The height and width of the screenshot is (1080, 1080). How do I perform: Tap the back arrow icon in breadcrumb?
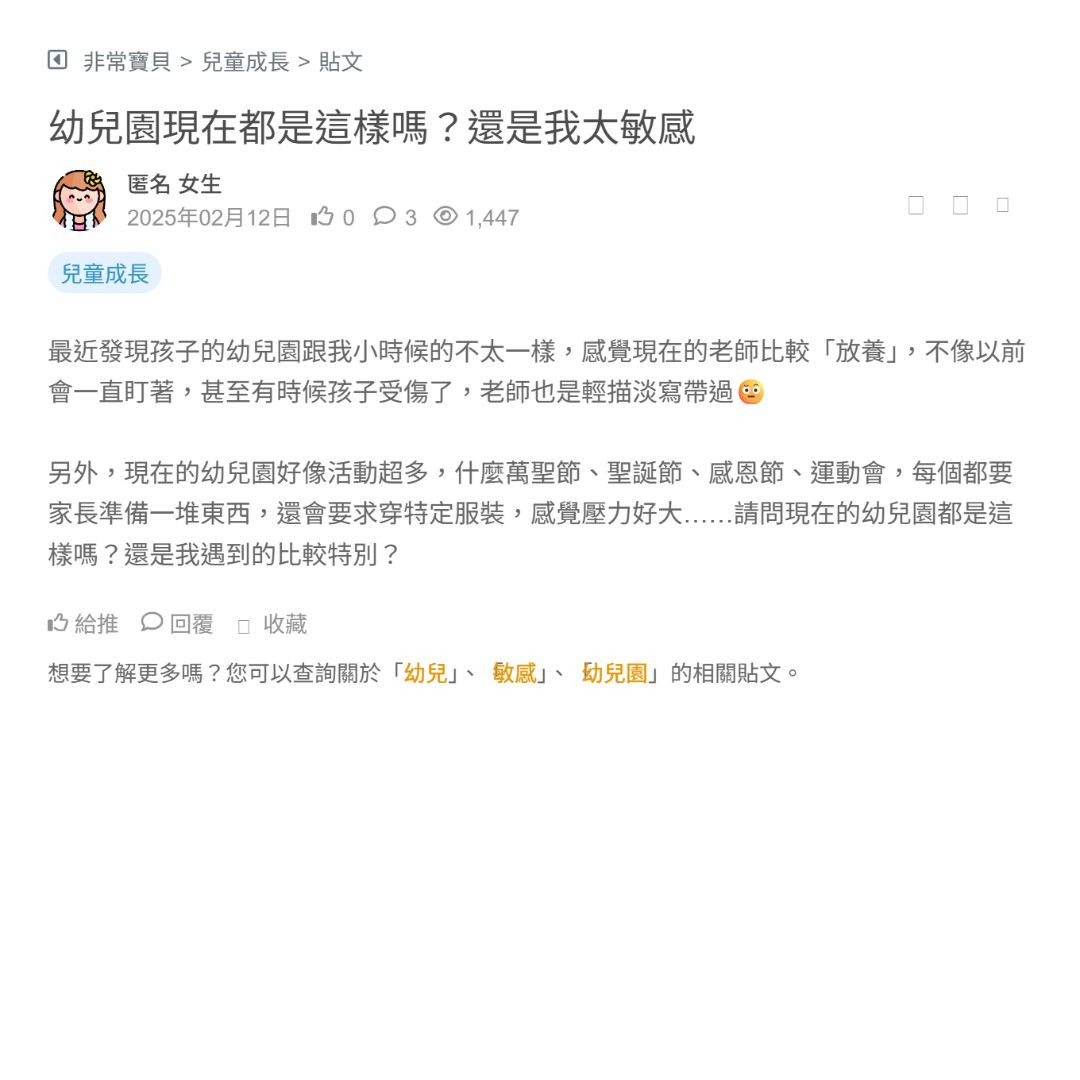click(57, 61)
